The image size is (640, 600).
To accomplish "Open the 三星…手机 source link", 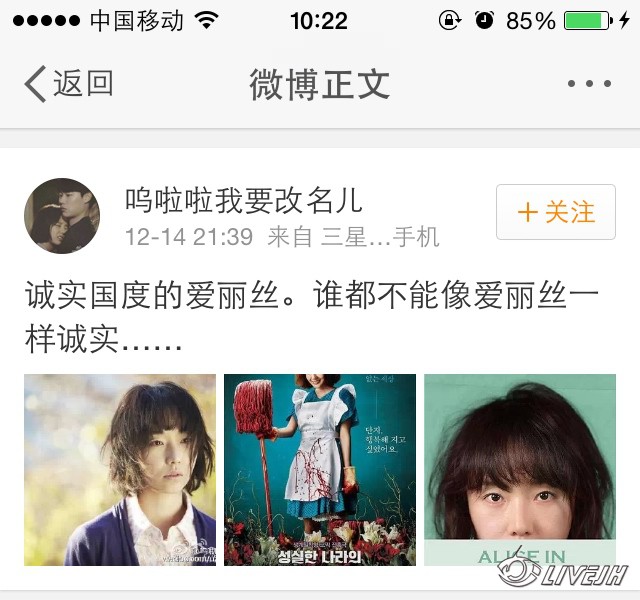I will (x=380, y=238).
